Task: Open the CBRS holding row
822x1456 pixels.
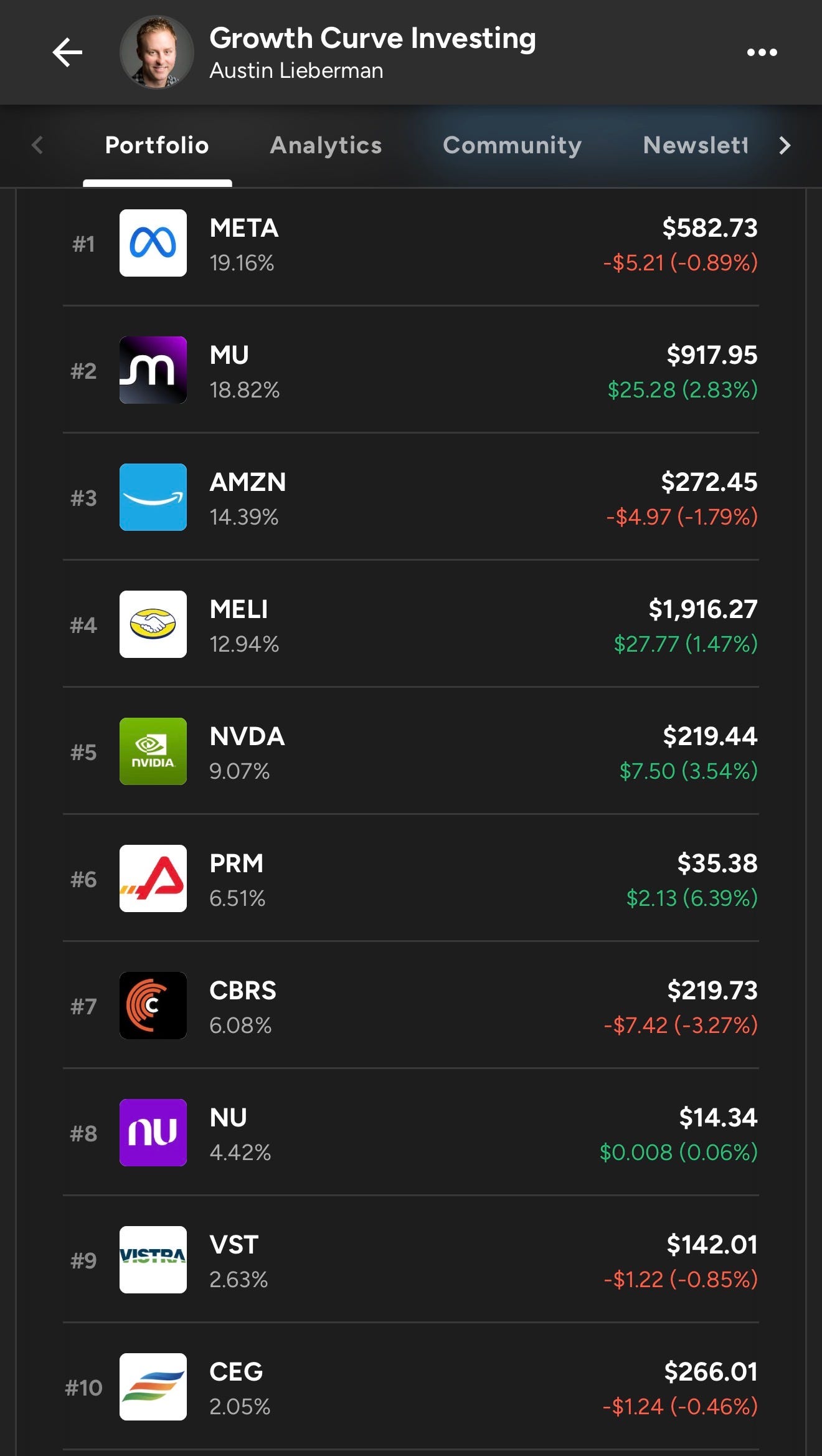Action: pos(411,1006)
